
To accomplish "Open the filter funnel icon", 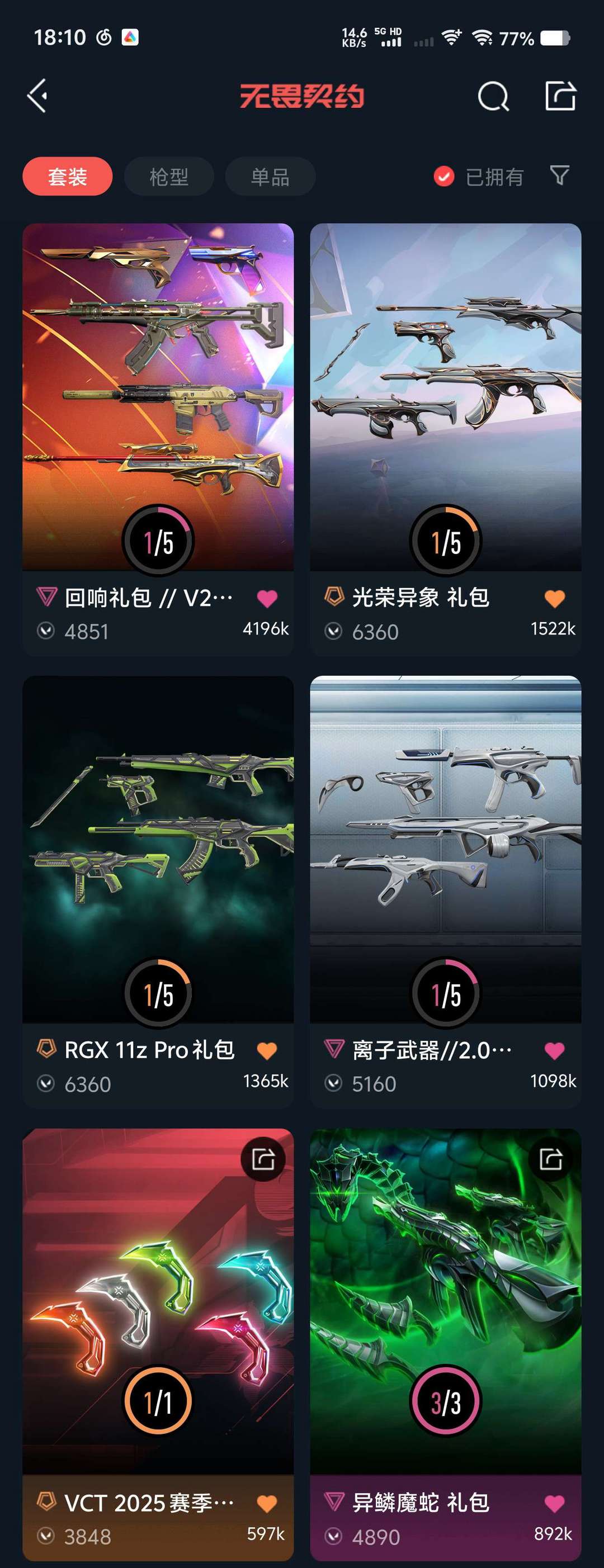I will pos(559,176).
